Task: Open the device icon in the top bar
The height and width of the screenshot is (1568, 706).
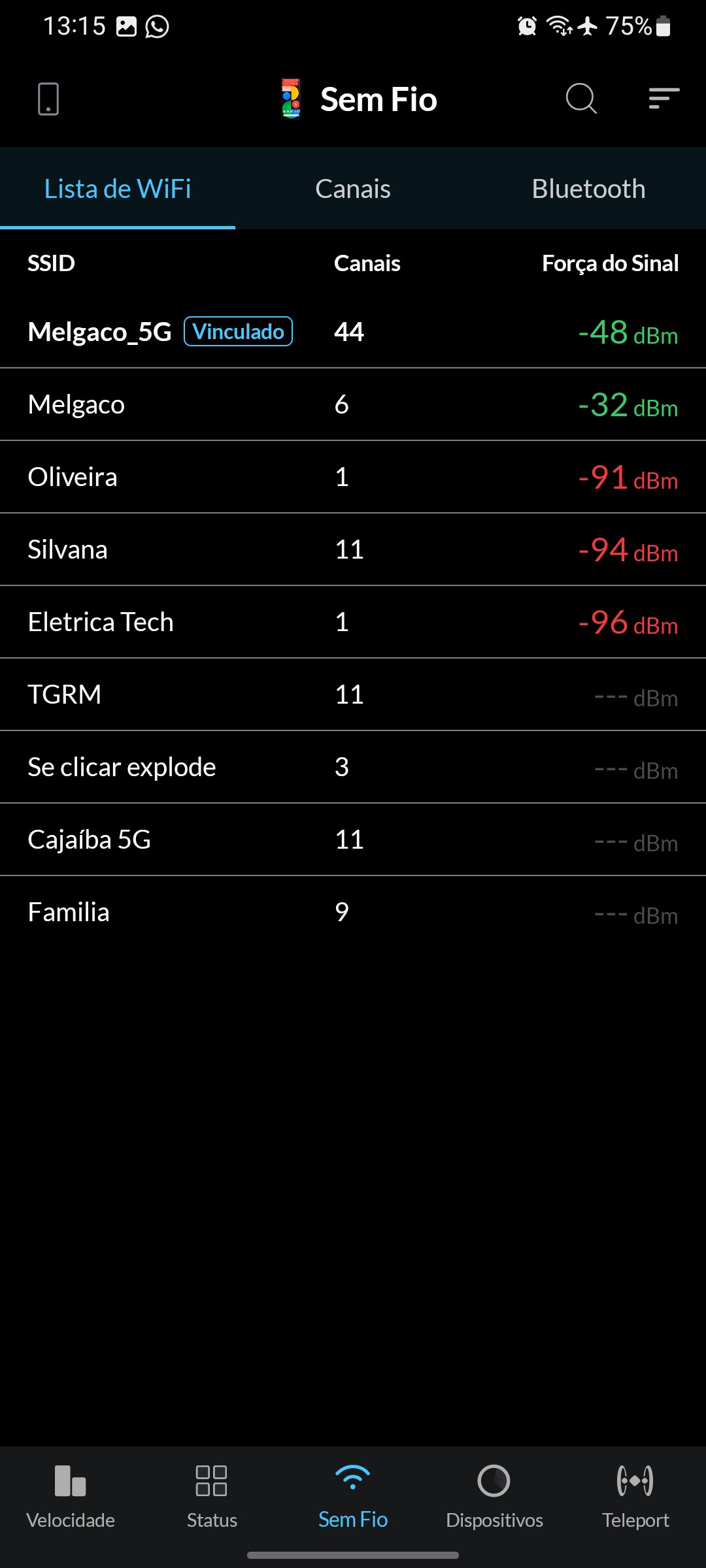Action: [48, 99]
